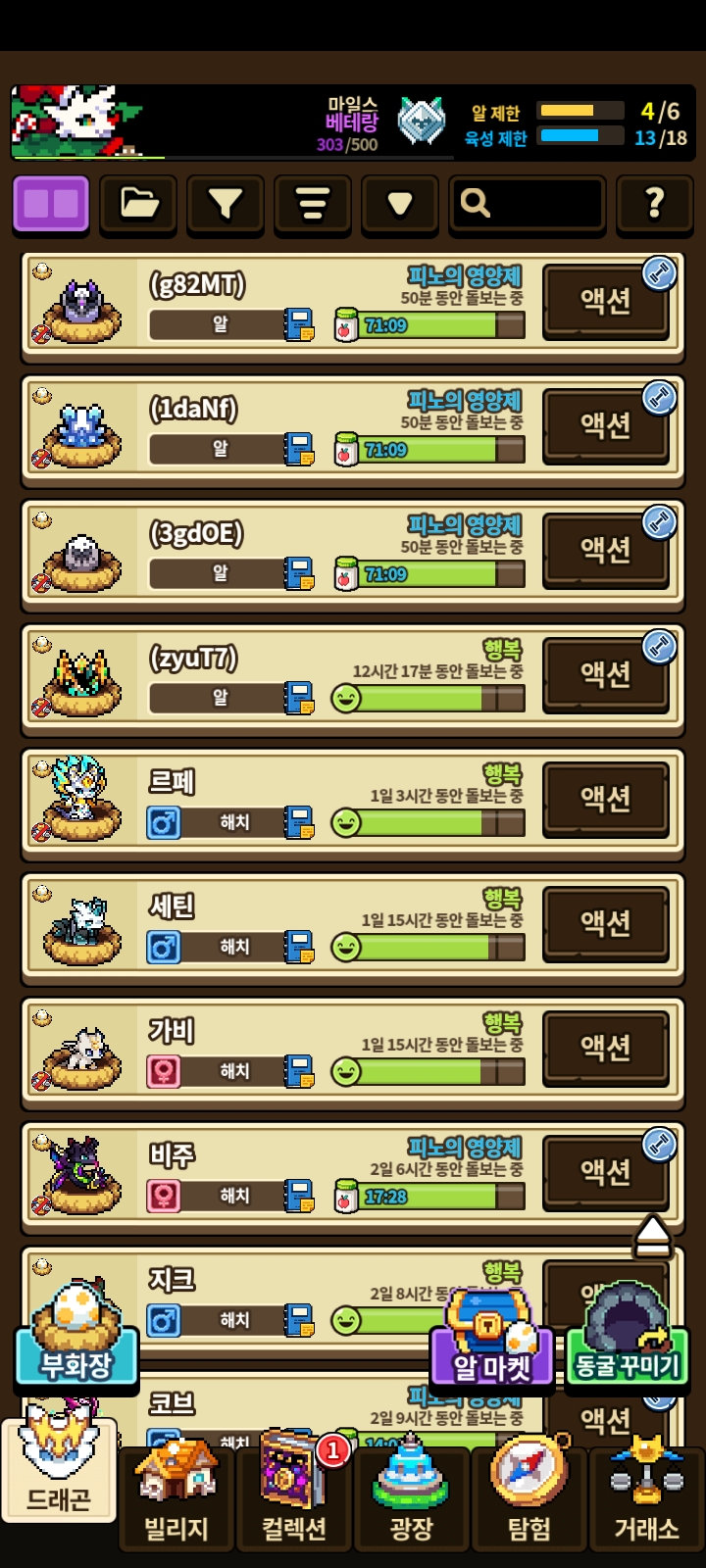Open the question mark help
Viewport: 706px width, 1568px height.
[654, 204]
